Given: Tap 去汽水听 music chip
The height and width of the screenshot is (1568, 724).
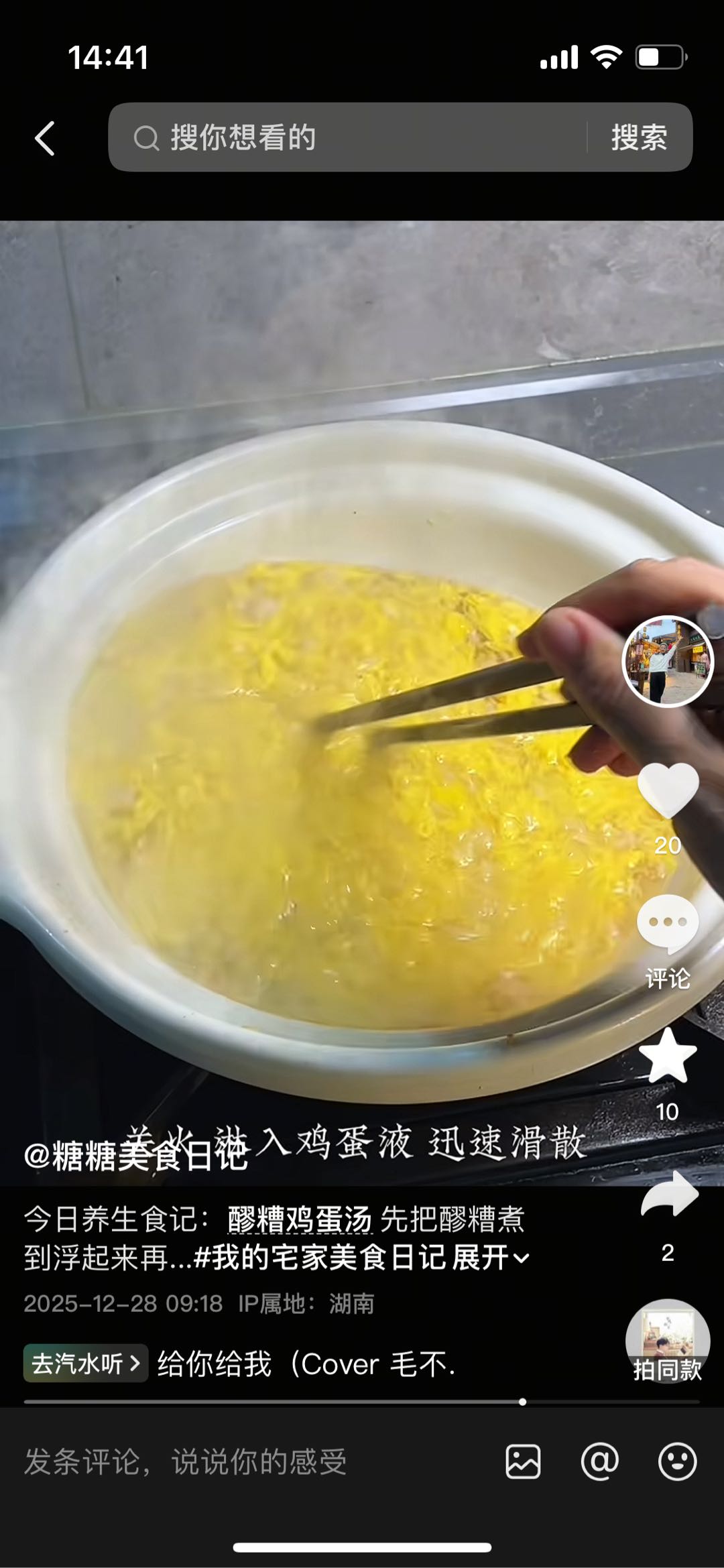Looking at the screenshot, I should tap(86, 1364).
